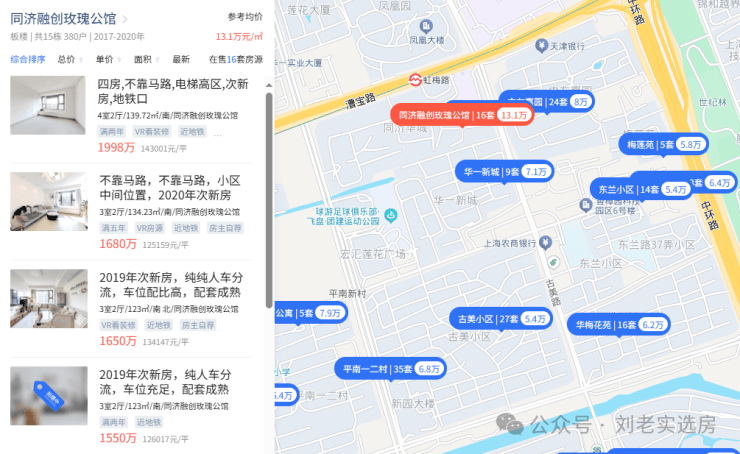Tap the 同济融创玫瑰公馆 16套 map marker
740x454 pixels.
pyautogui.click(x=461, y=115)
